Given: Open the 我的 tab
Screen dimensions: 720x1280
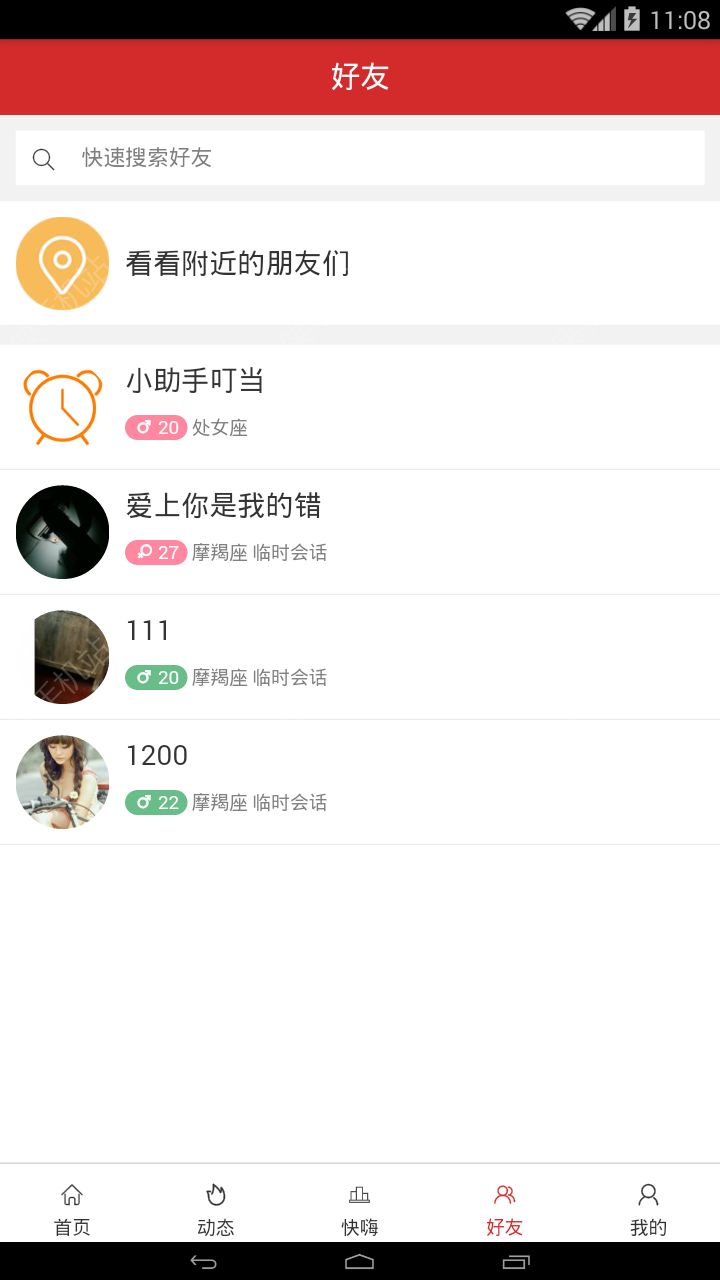Looking at the screenshot, I should pos(648,1209).
